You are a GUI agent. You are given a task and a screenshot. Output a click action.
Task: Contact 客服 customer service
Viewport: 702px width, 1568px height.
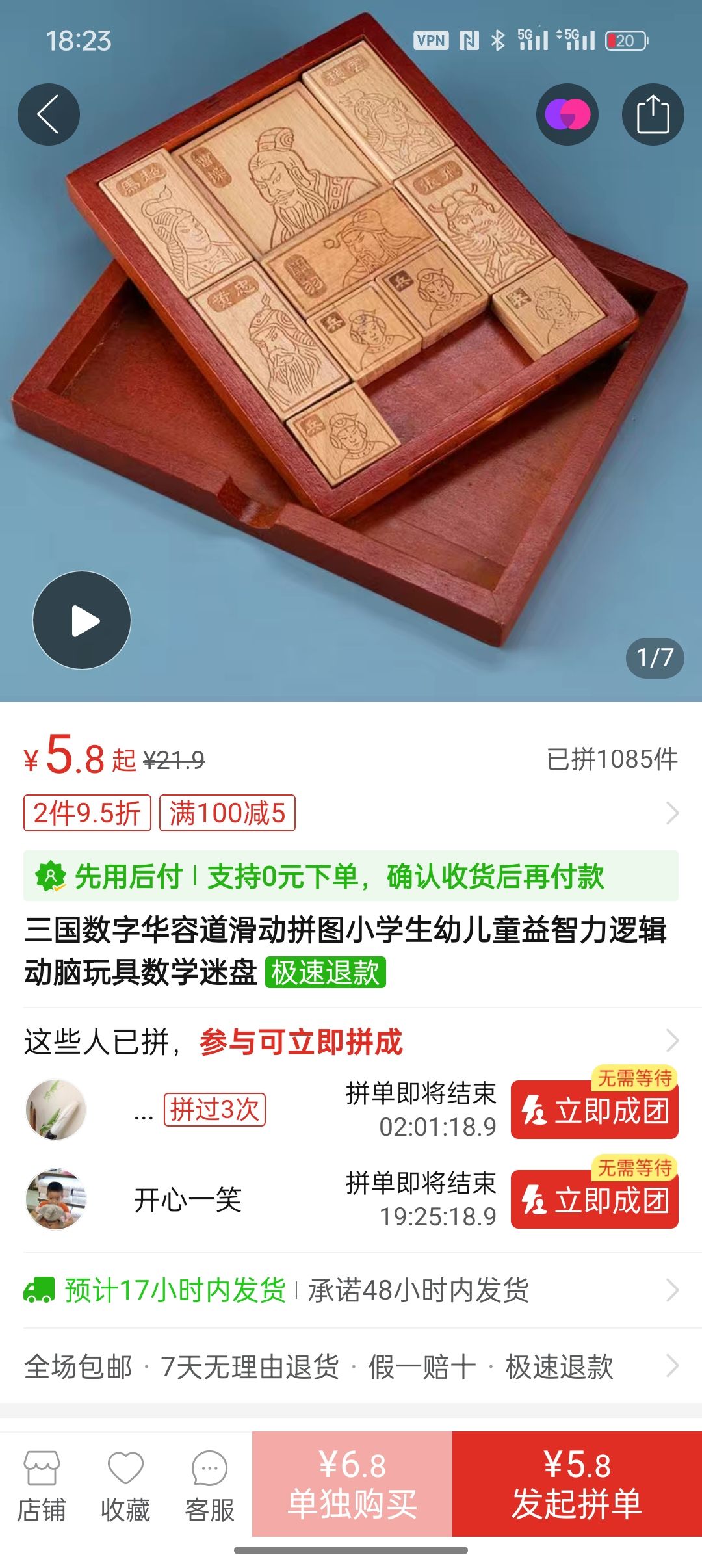[209, 1485]
